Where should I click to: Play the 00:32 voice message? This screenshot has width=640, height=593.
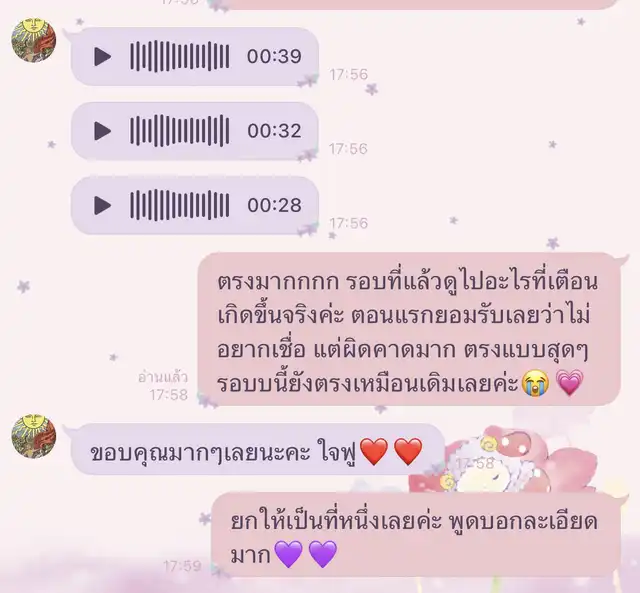point(102,131)
